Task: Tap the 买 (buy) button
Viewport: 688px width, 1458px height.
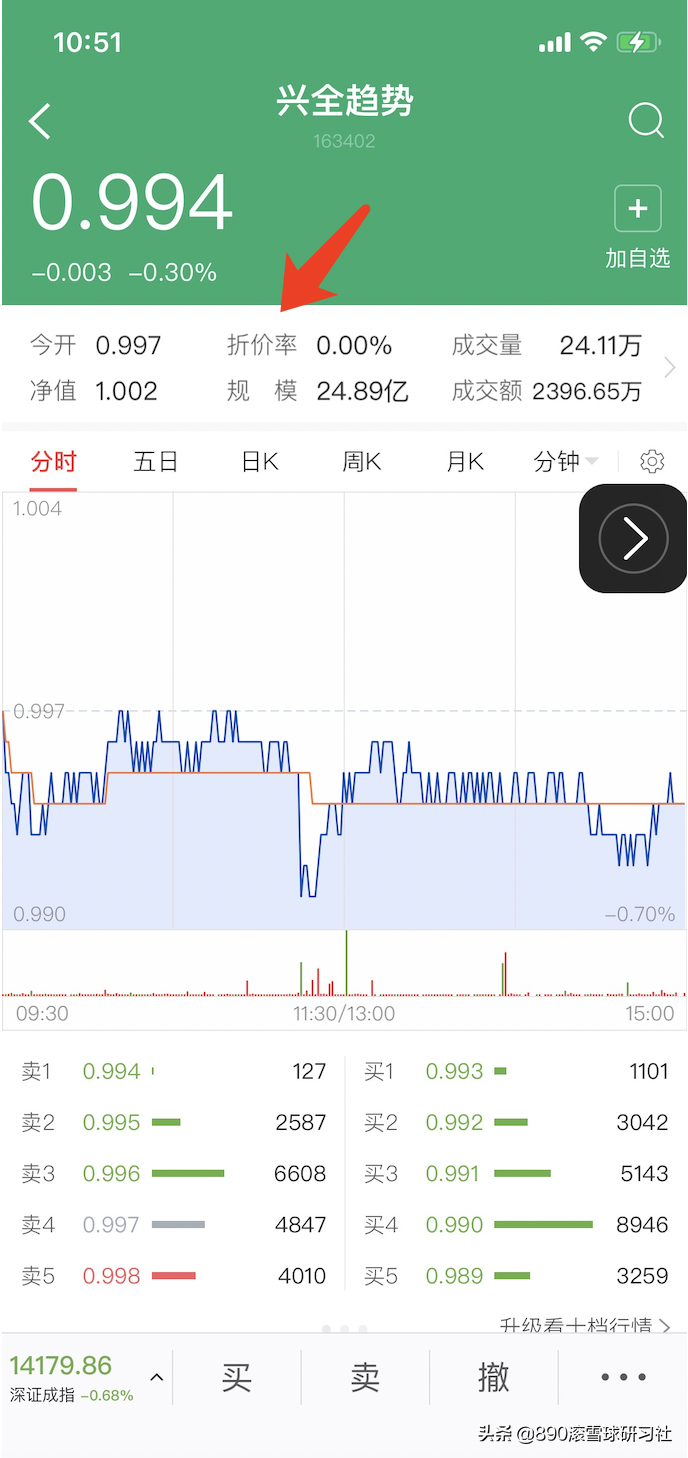Action: tap(236, 1378)
